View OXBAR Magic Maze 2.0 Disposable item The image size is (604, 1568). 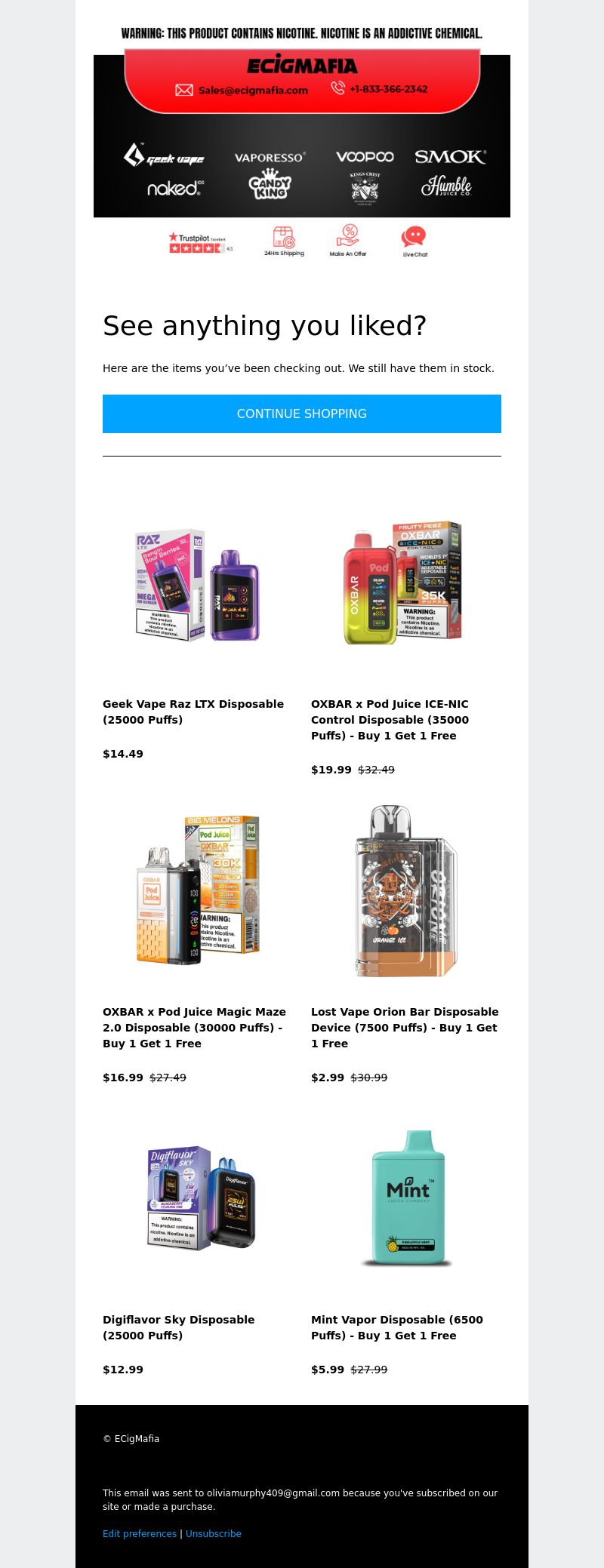(194, 1027)
